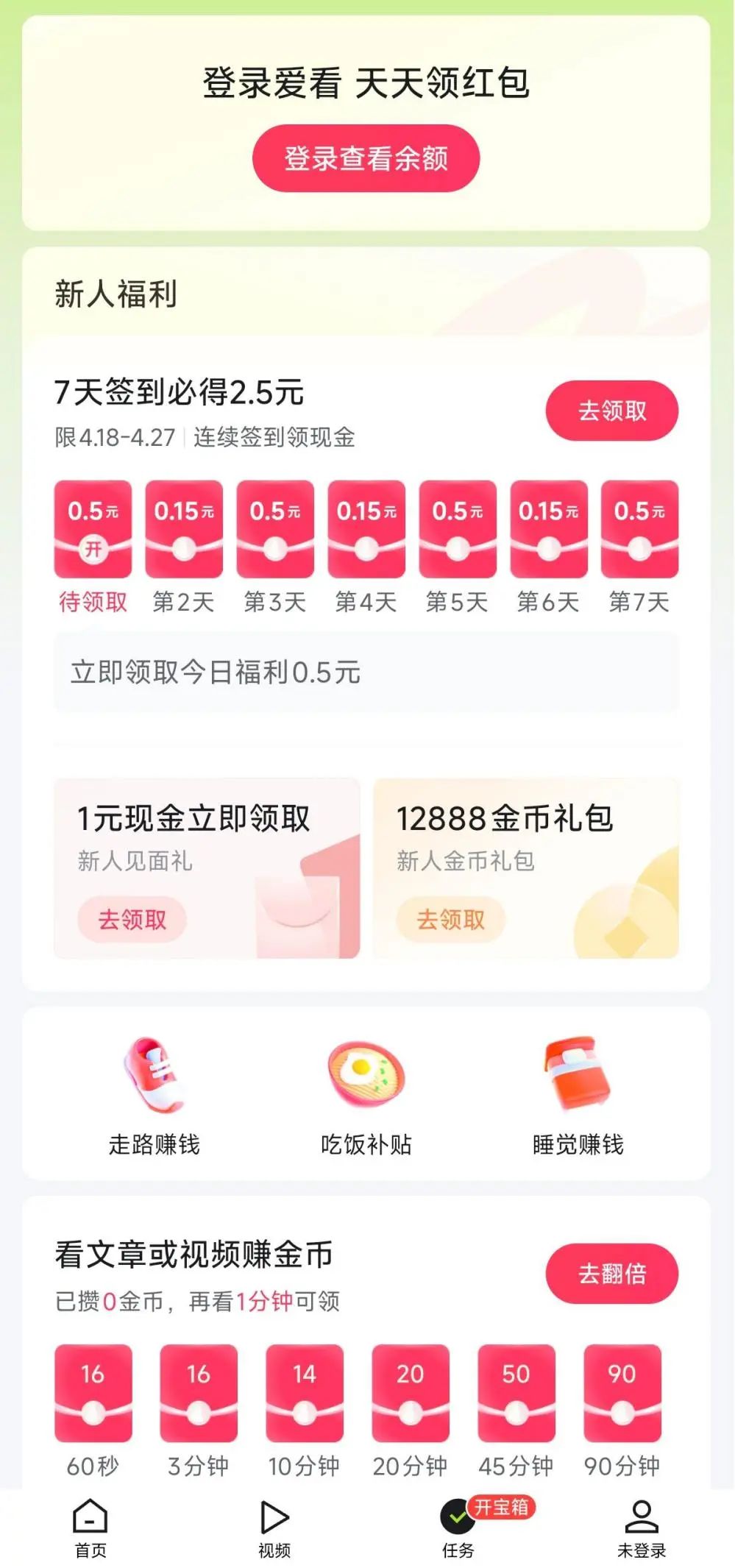Go to the 任务 tab

click(x=458, y=1527)
